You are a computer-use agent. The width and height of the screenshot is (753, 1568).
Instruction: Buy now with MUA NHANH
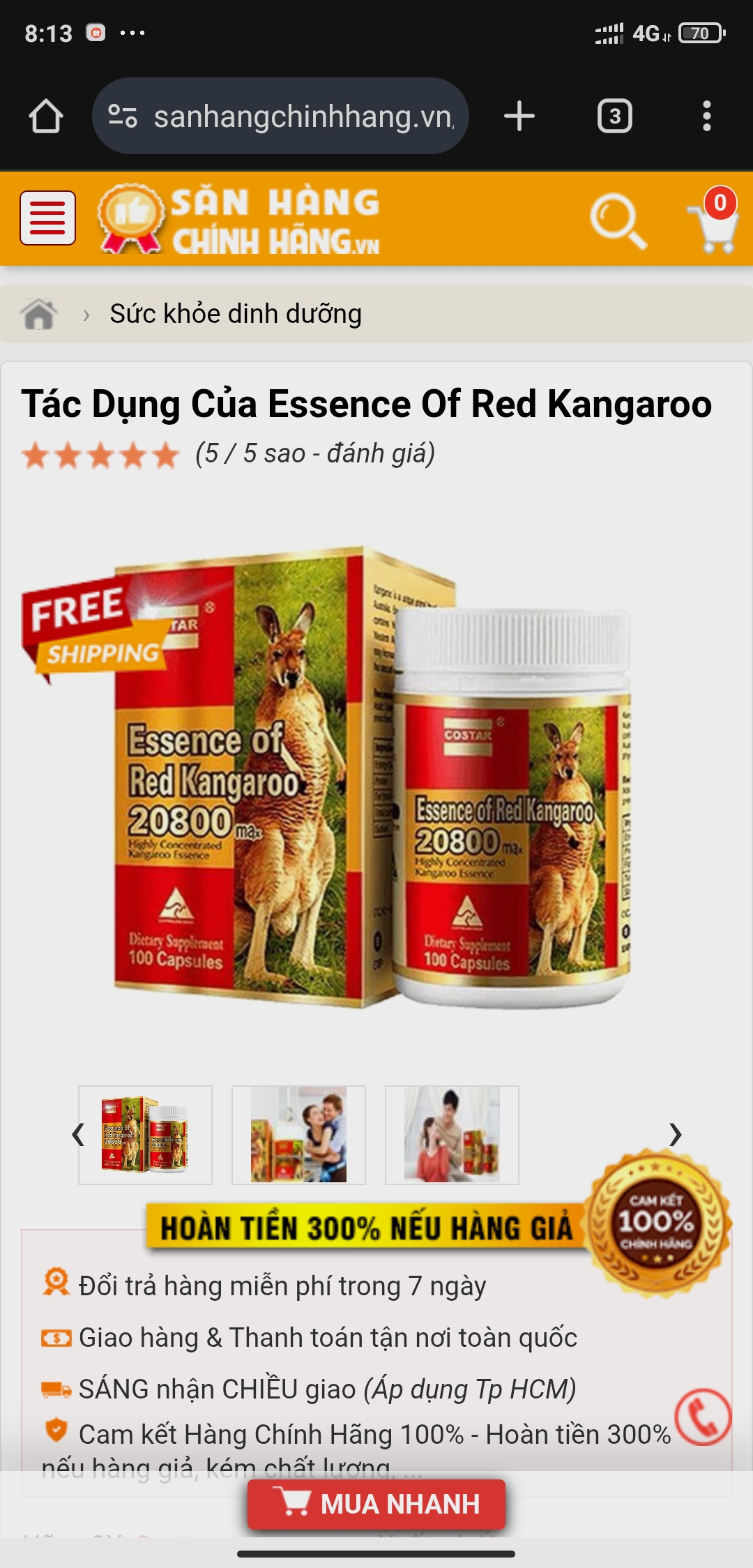click(376, 1505)
